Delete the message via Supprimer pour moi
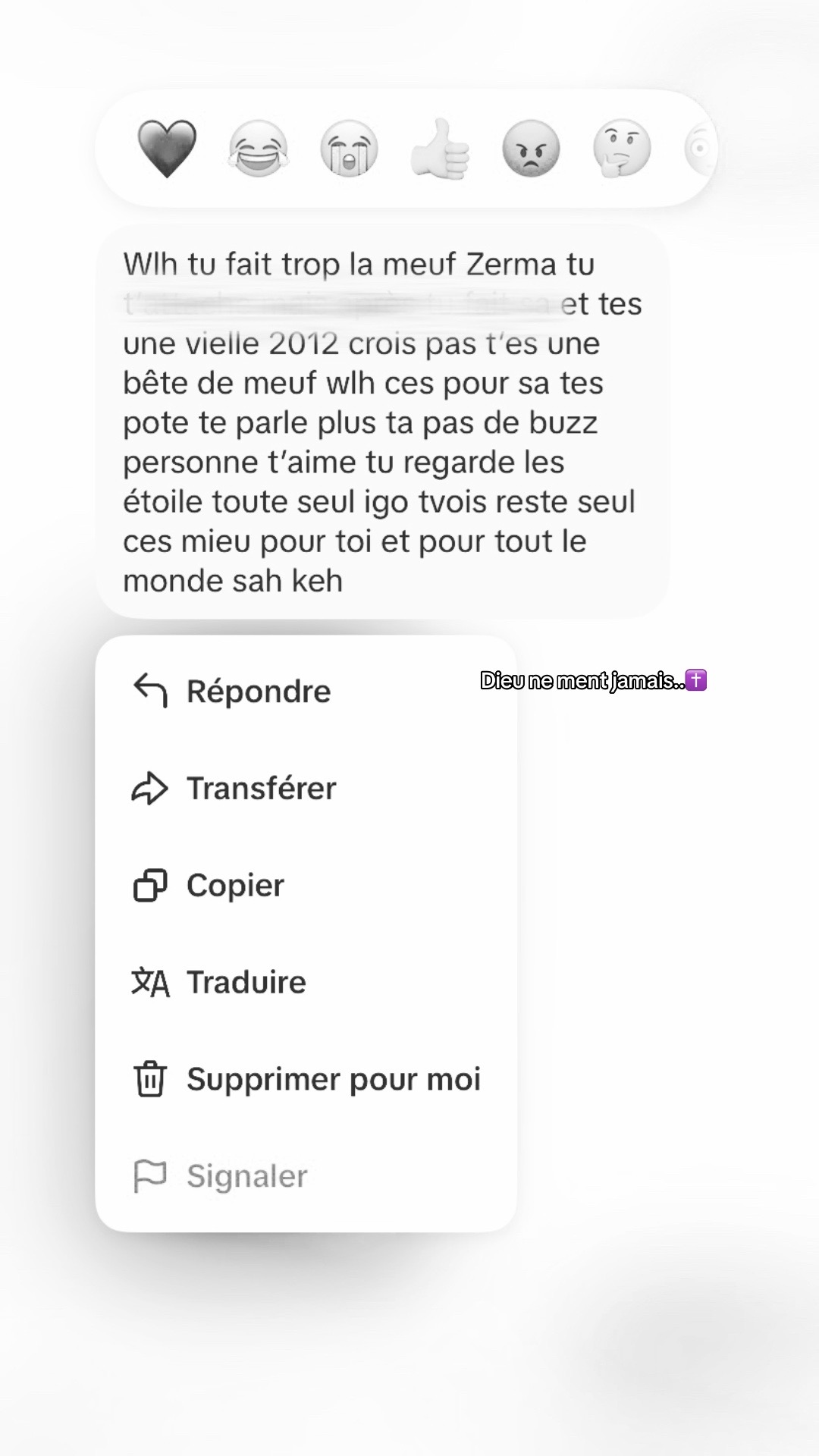 coord(306,1079)
